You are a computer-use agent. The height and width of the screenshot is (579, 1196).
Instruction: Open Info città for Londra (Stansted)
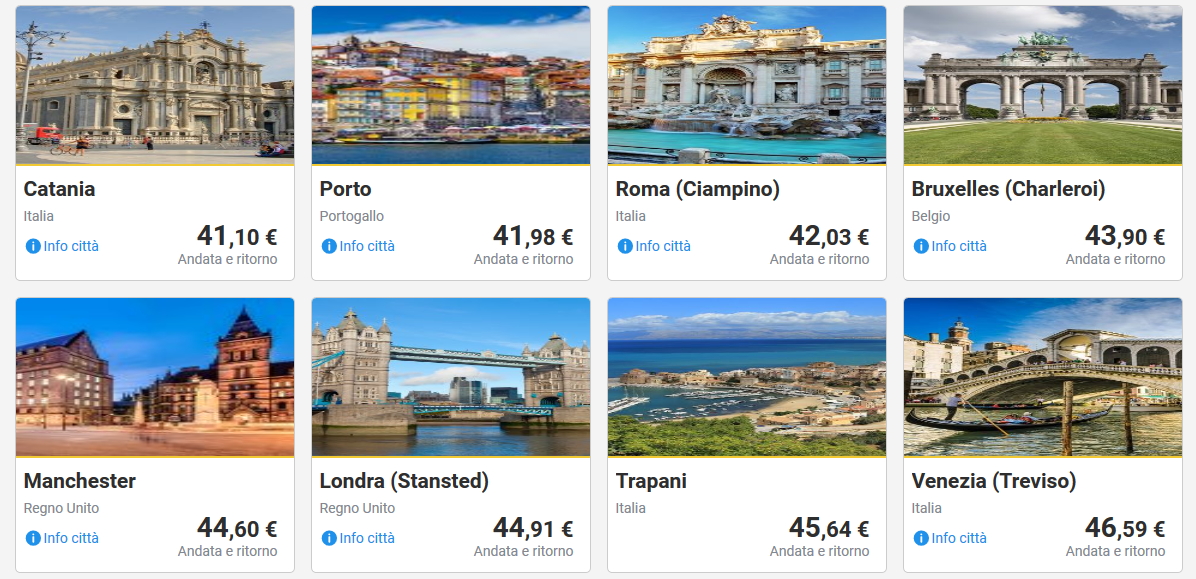click(359, 538)
